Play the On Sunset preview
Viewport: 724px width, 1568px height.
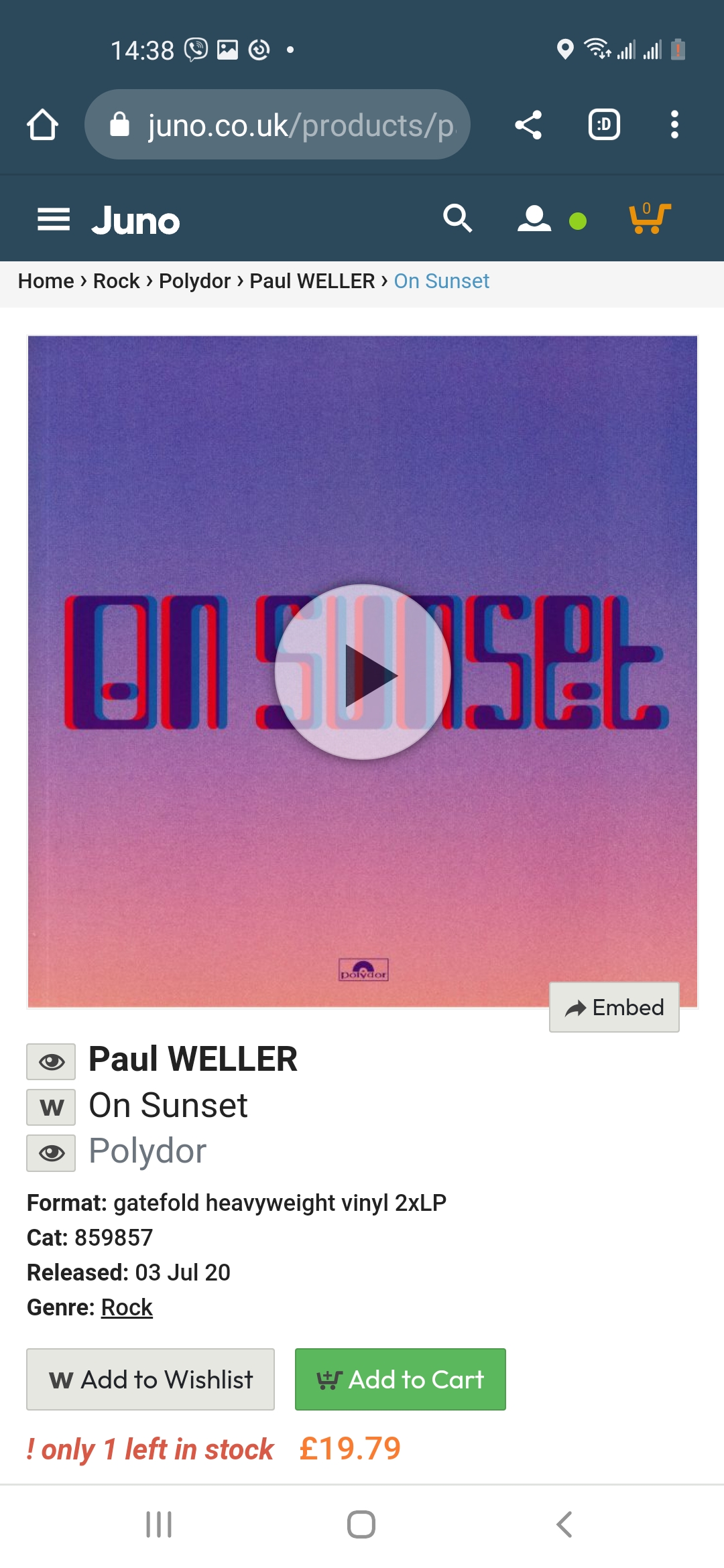[363, 672]
